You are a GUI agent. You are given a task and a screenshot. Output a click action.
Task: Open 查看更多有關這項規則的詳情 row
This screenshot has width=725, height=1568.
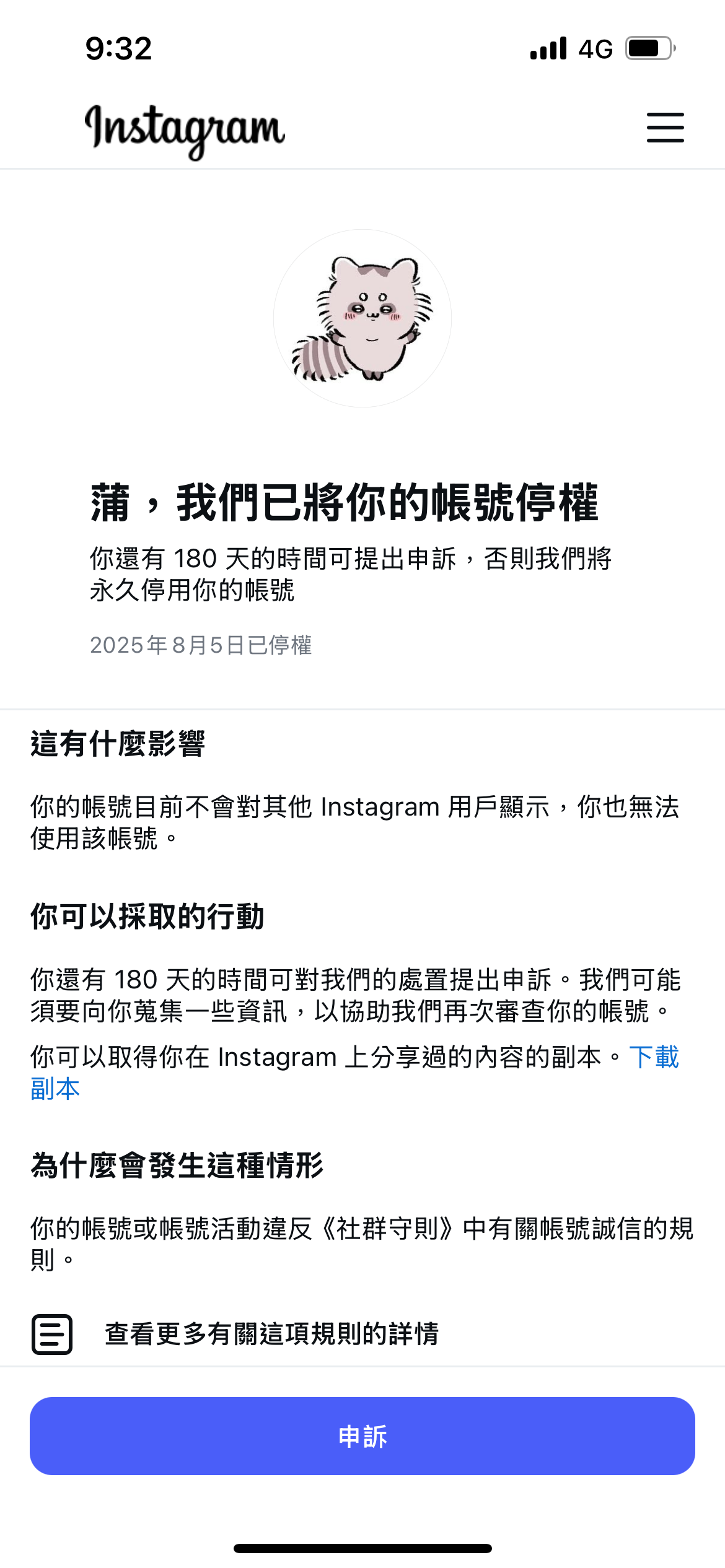coord(271,1334)
